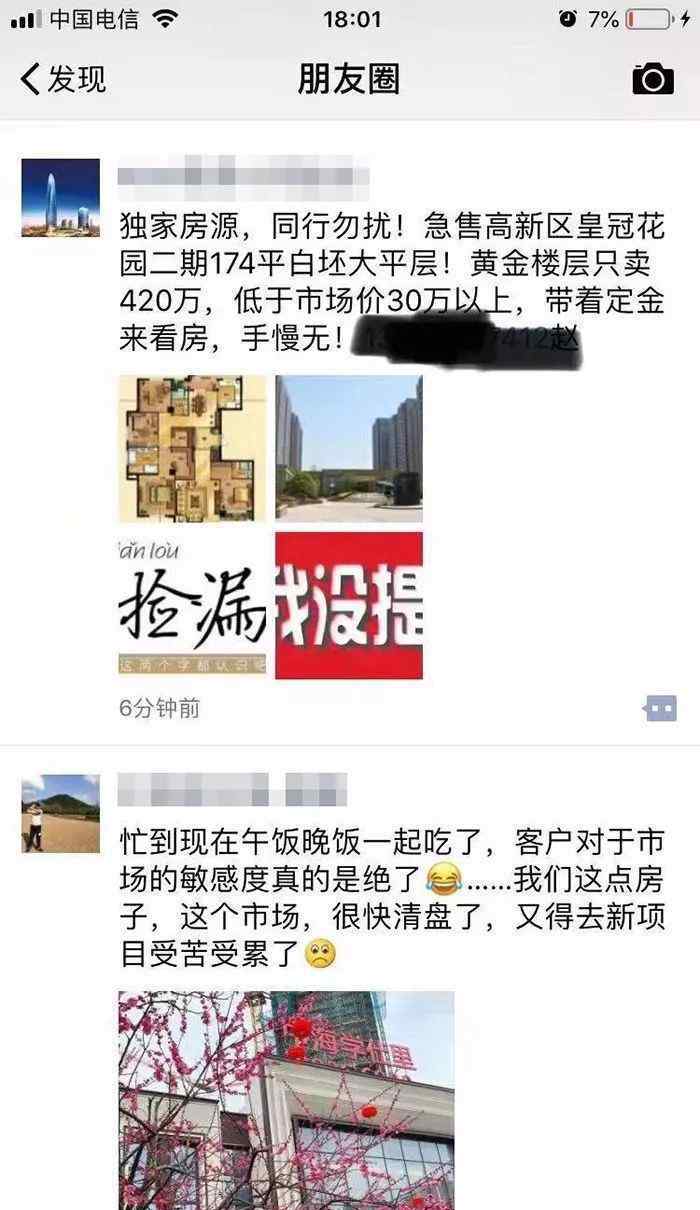
Task: Open the camera to post a moment
Action: [x=653, y=79]
